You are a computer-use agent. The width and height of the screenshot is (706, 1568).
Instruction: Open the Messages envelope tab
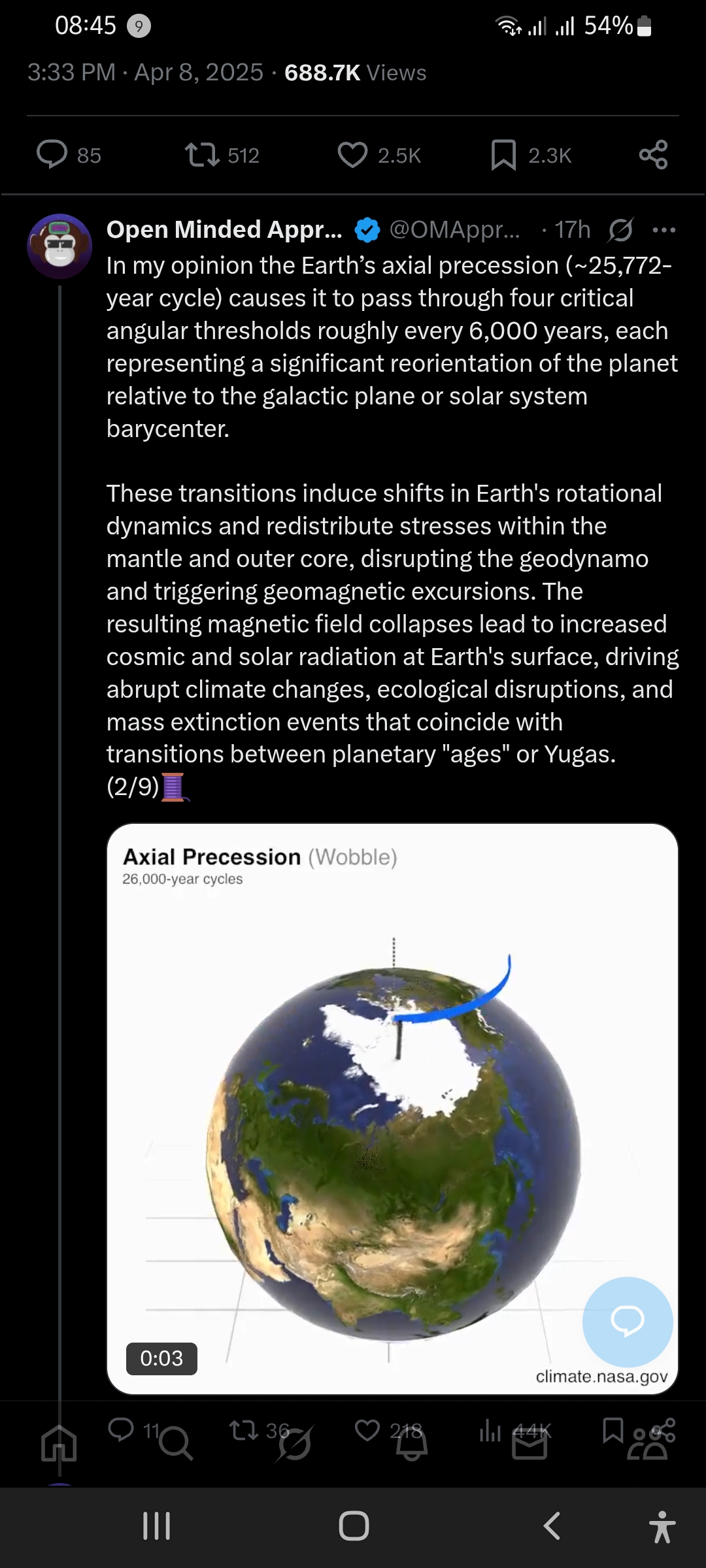529,1445
